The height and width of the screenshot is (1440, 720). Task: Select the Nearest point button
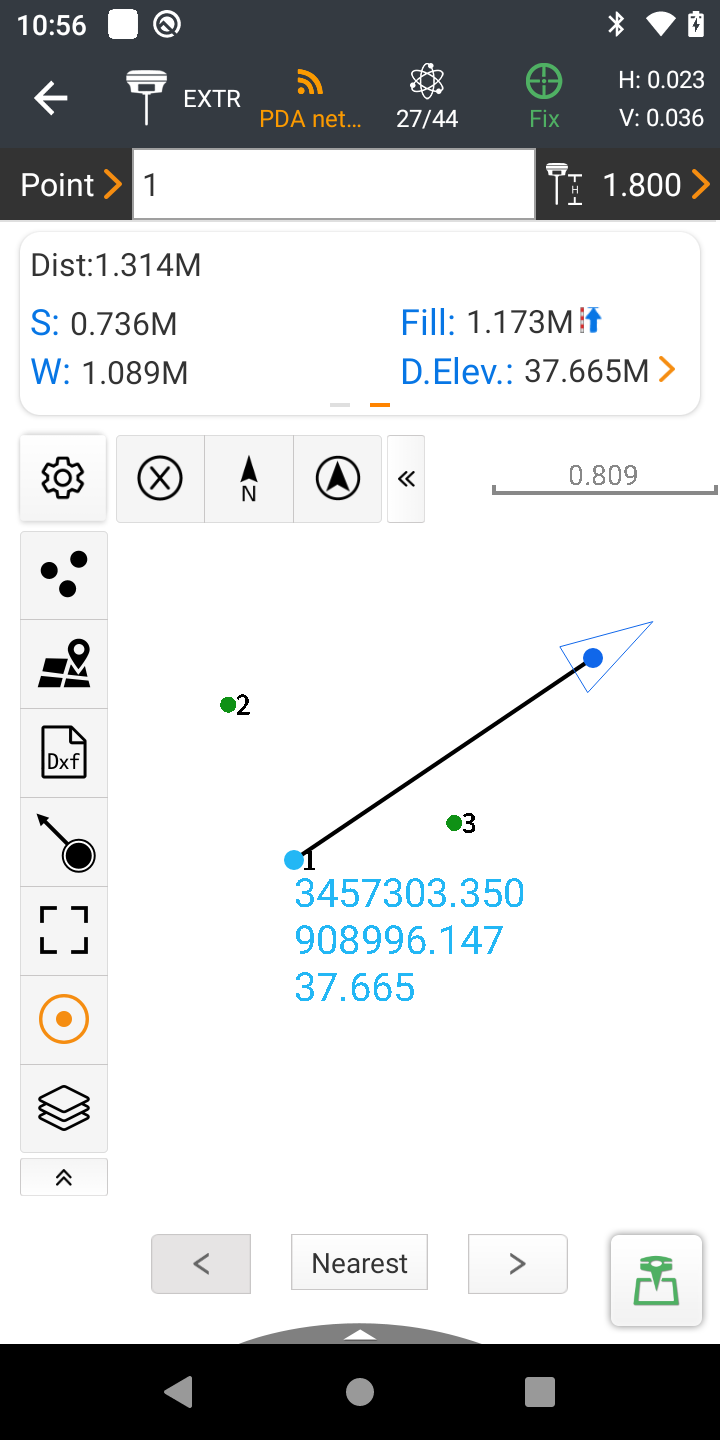coord(359,1263)
